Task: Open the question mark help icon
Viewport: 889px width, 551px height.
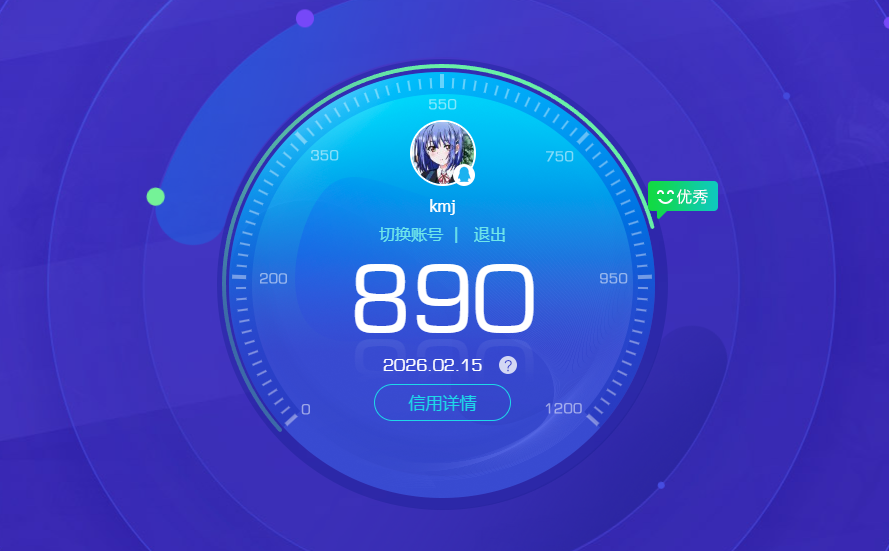Action: 508,365
